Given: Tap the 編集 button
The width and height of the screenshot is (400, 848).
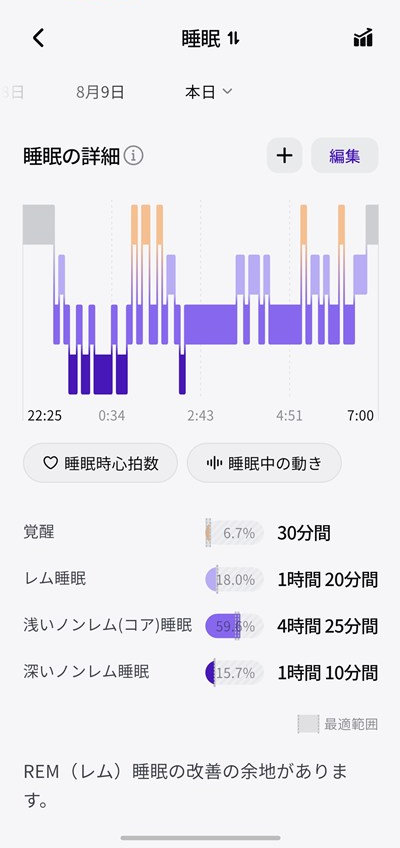Looking at the screenshot, I should [345, 156].
